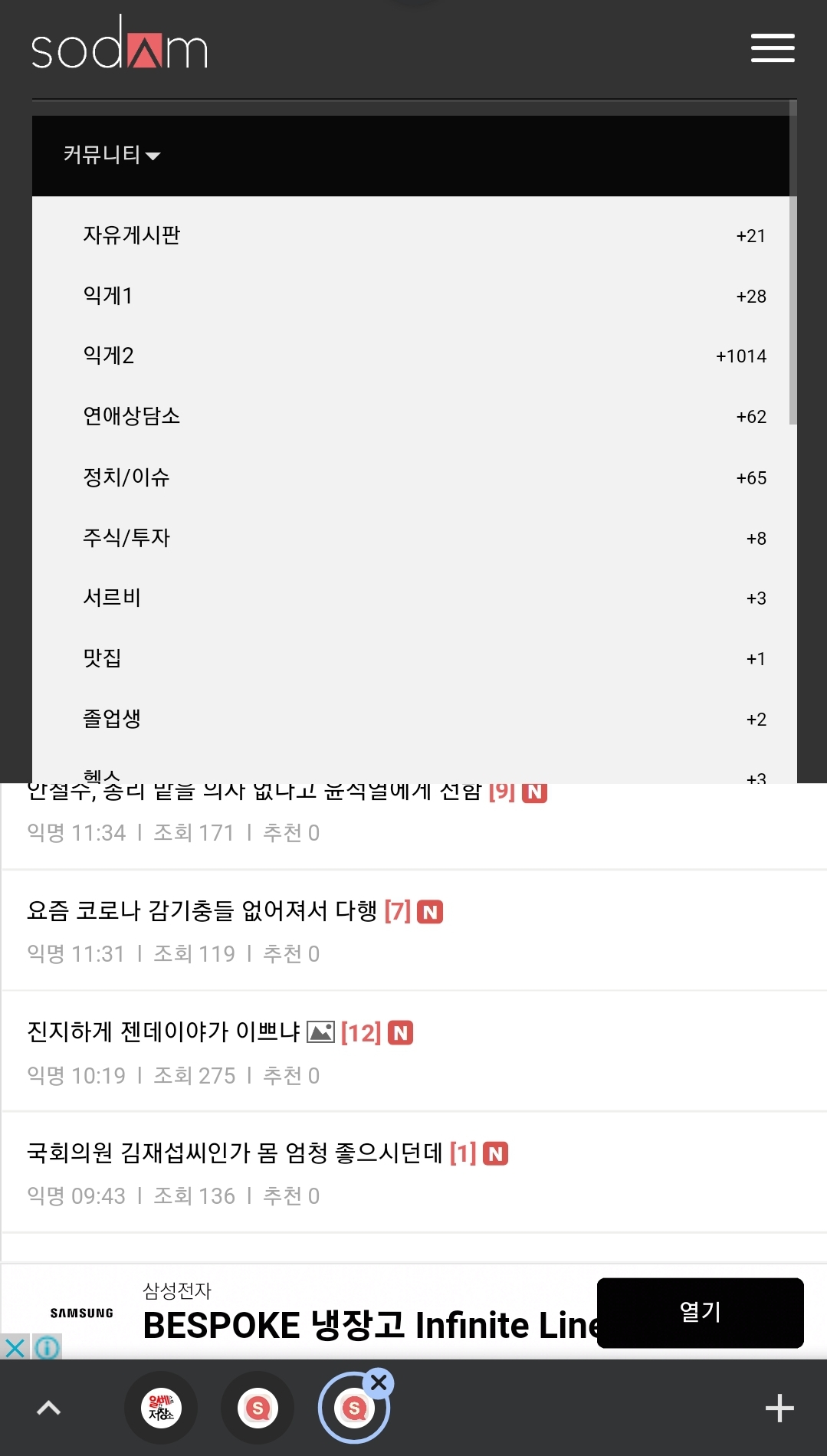Image resolution: width=827 pixels, height=1456 pixels.
Task: Open the hamburger menu
Action: [772, 48]
